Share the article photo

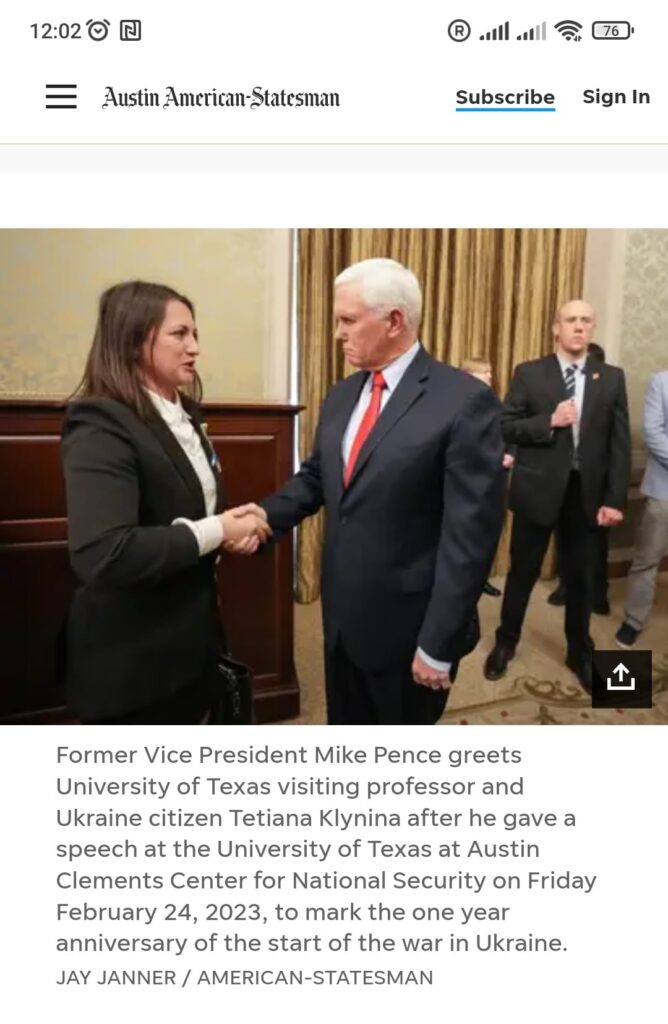point(621,678)
